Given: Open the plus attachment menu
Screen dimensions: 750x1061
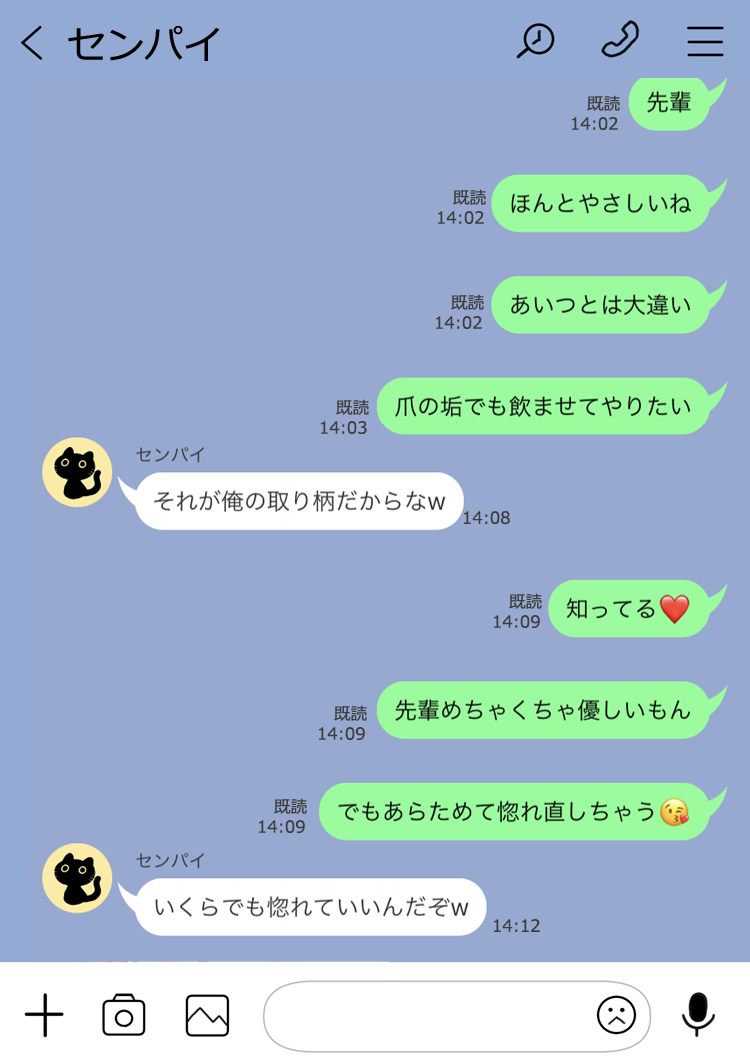Looking at the screenshot, I should point(44,1016).
